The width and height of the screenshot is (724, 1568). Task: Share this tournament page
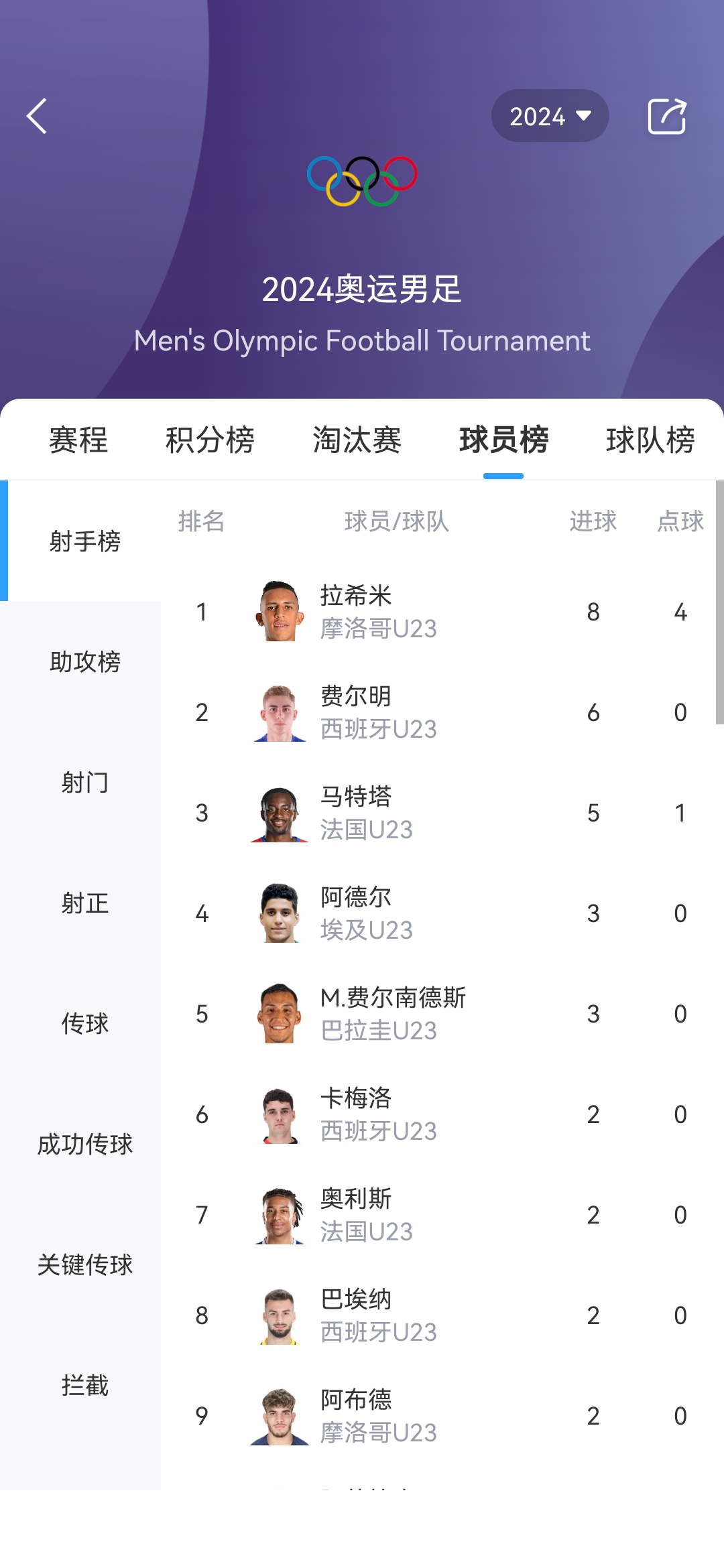pos(666,116)
